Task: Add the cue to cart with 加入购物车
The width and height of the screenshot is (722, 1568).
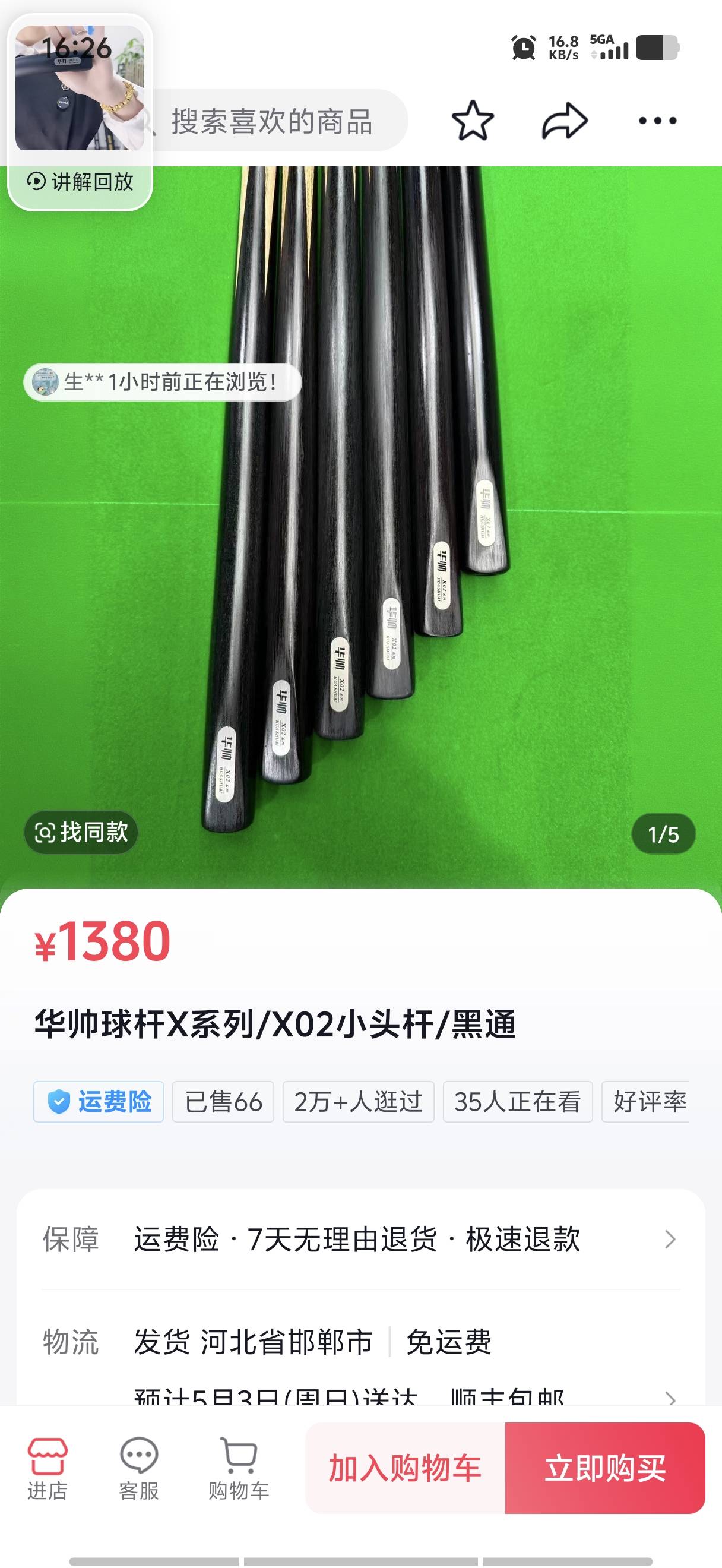Action: (x=405, y=1468)
